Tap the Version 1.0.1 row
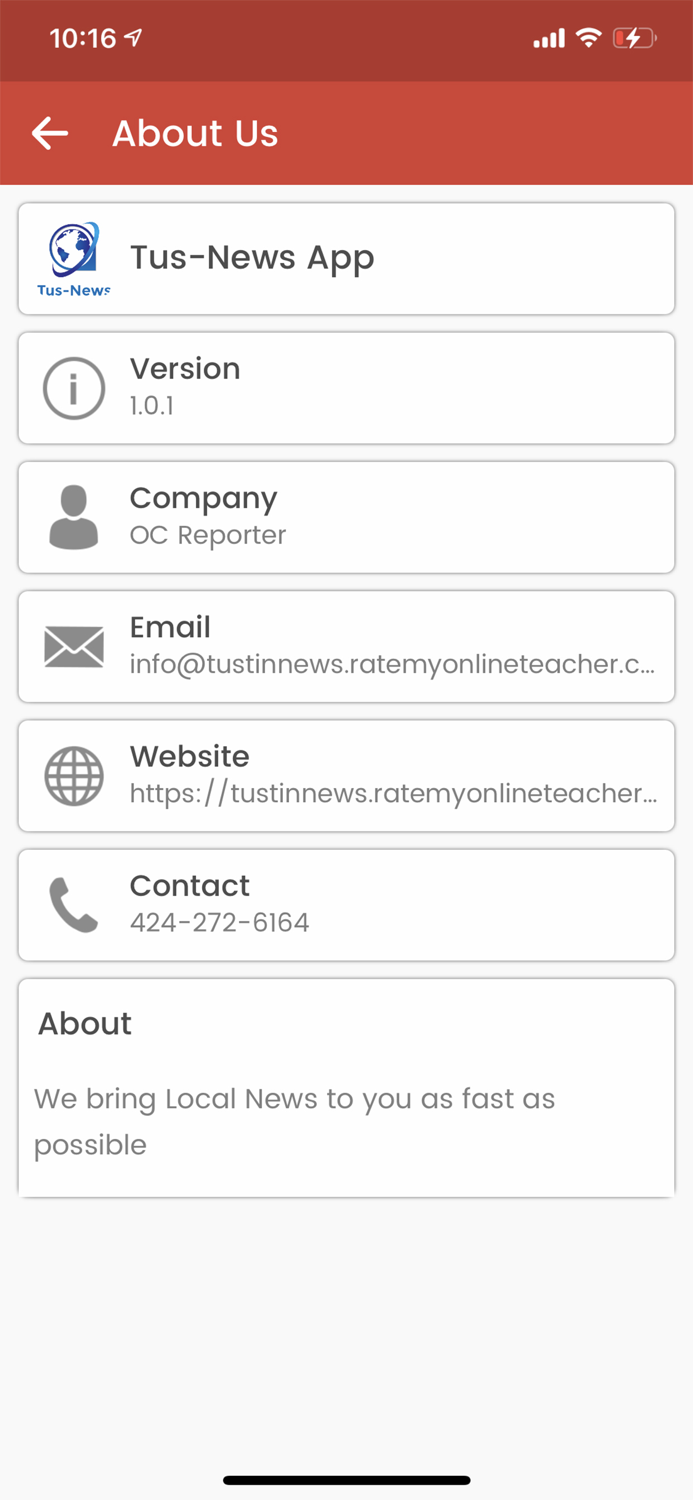693x1500 pixels. (x=346, y=387)
